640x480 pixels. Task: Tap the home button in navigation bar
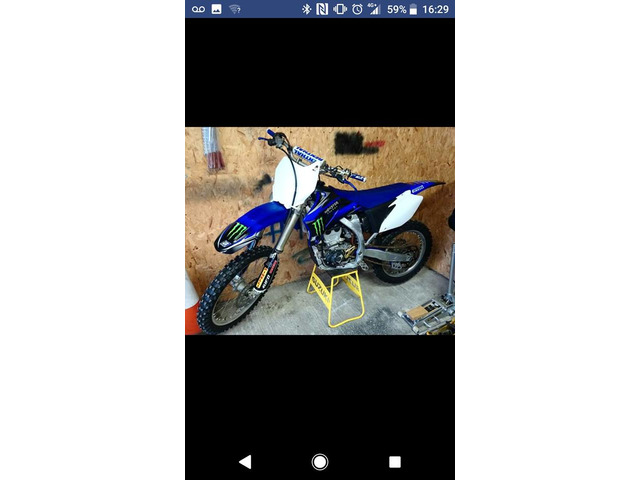click(320, 461)
